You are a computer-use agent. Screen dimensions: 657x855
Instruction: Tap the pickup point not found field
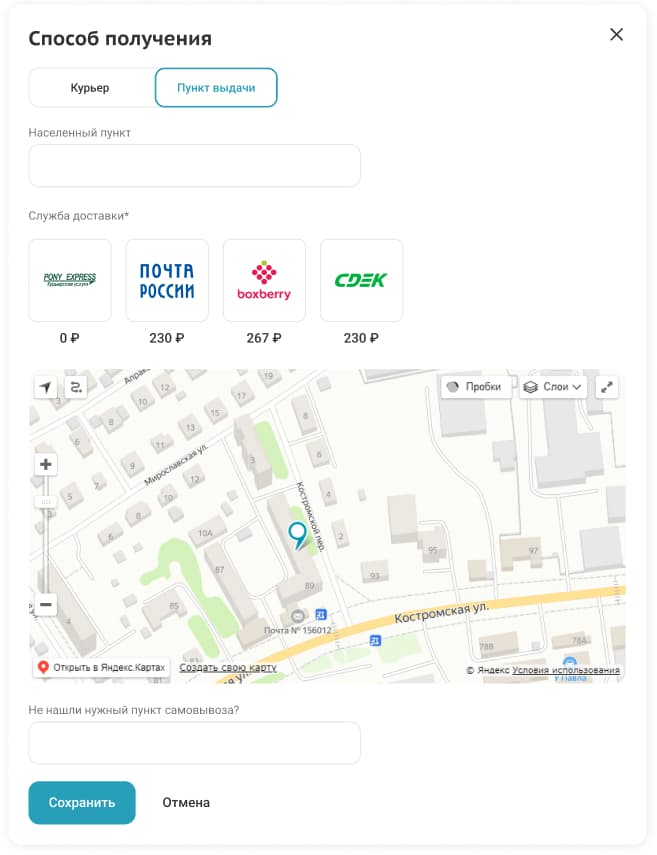(194, 743)
